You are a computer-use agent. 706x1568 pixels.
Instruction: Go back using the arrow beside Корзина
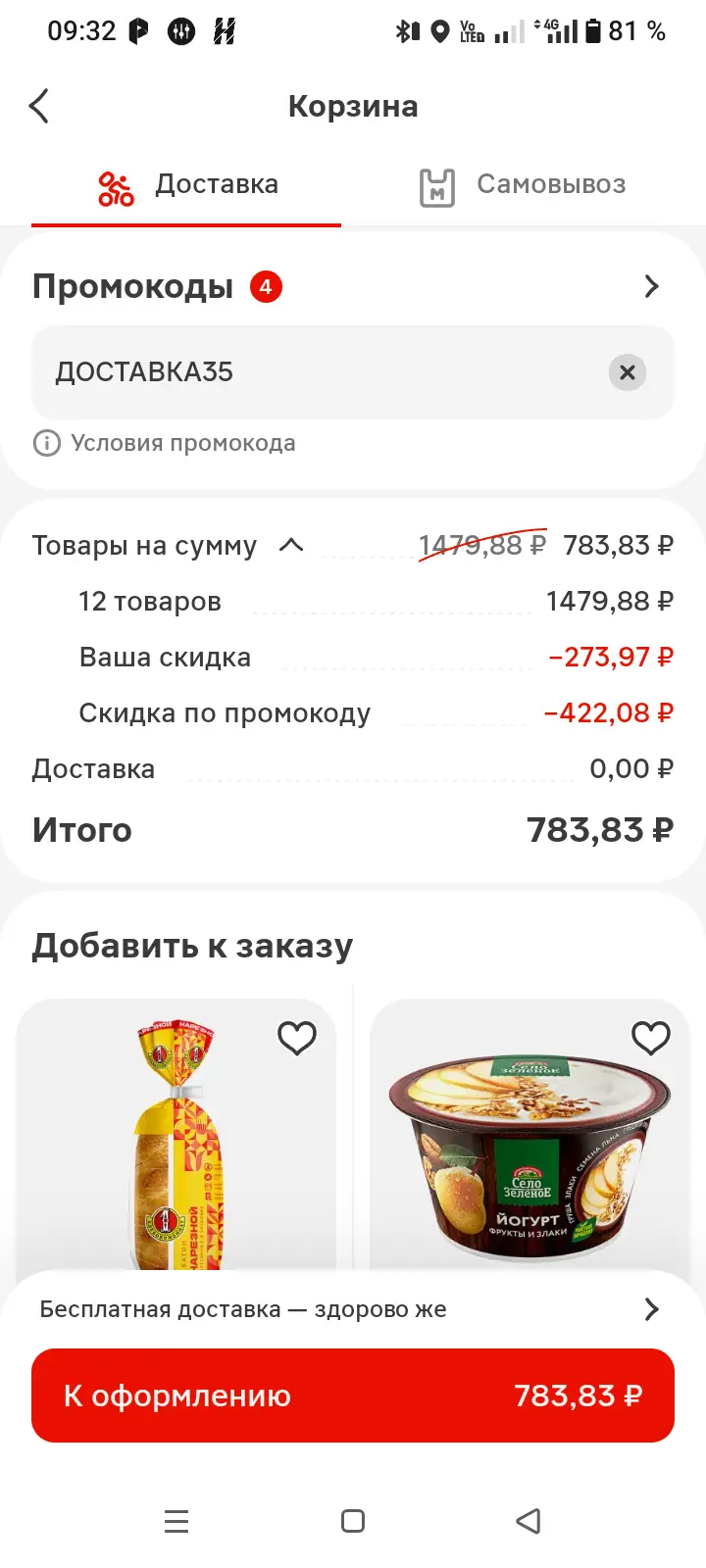click(x=39, y=106)
